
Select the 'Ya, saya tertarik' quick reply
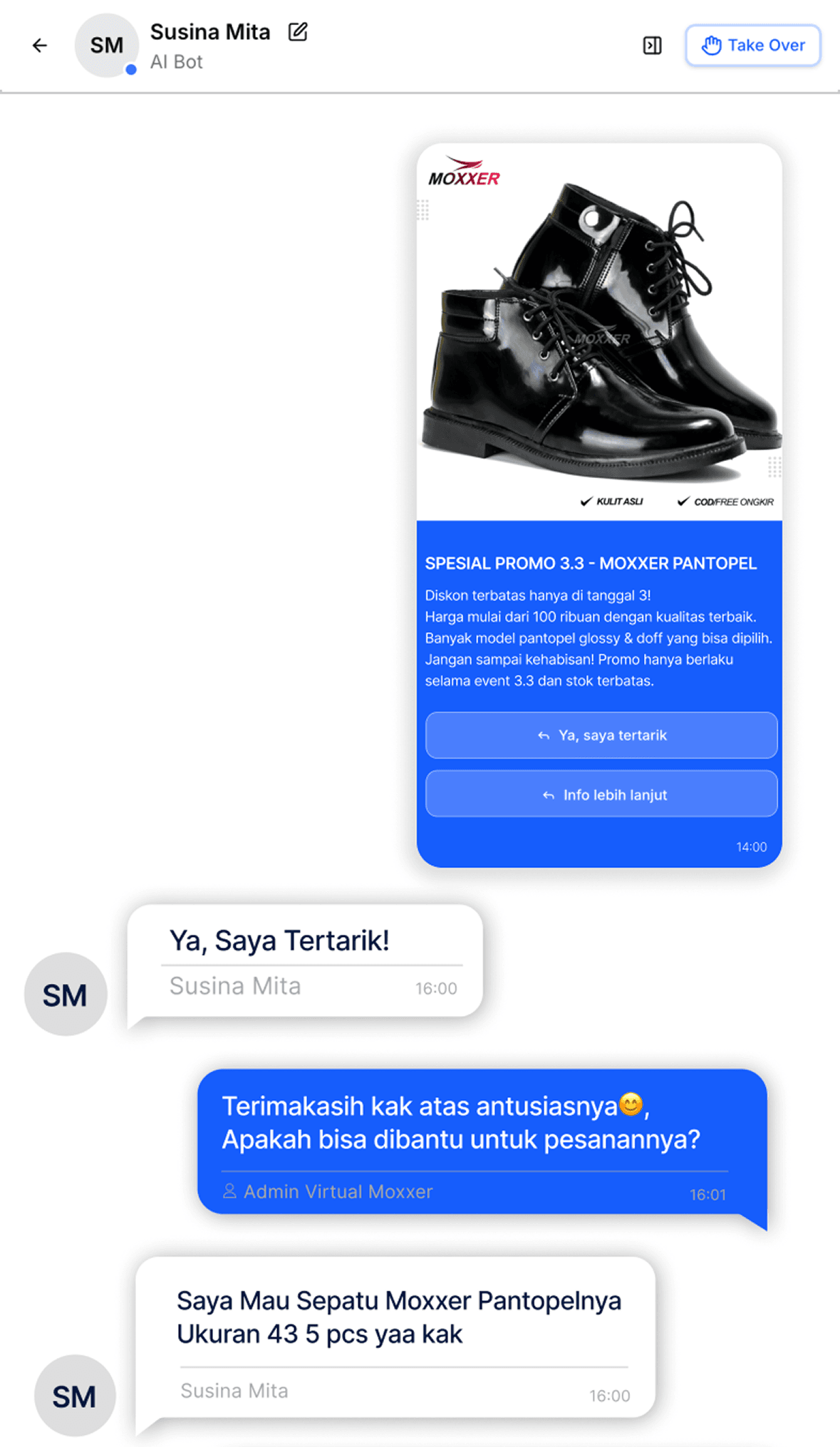[602, 736]
